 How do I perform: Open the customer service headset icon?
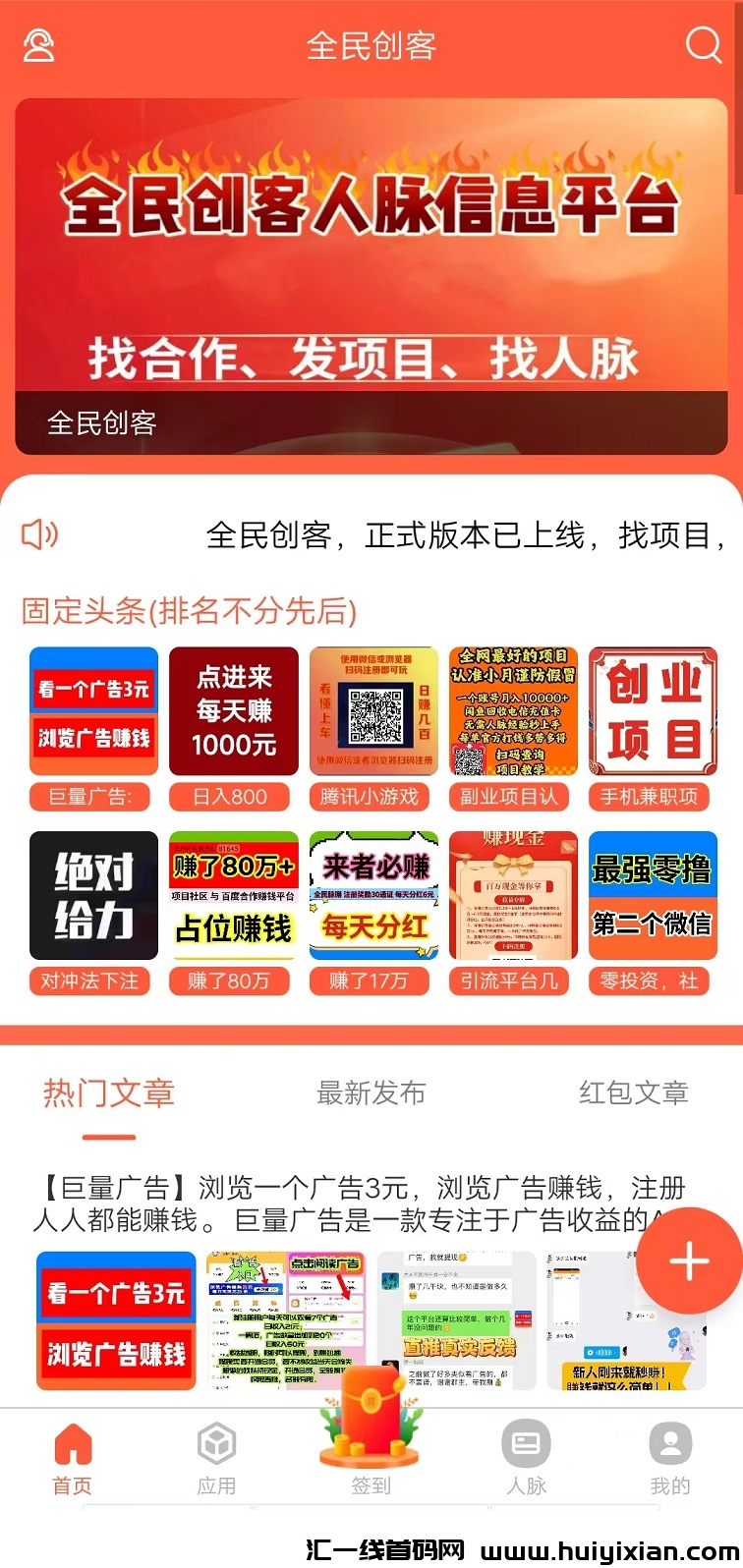38,45
